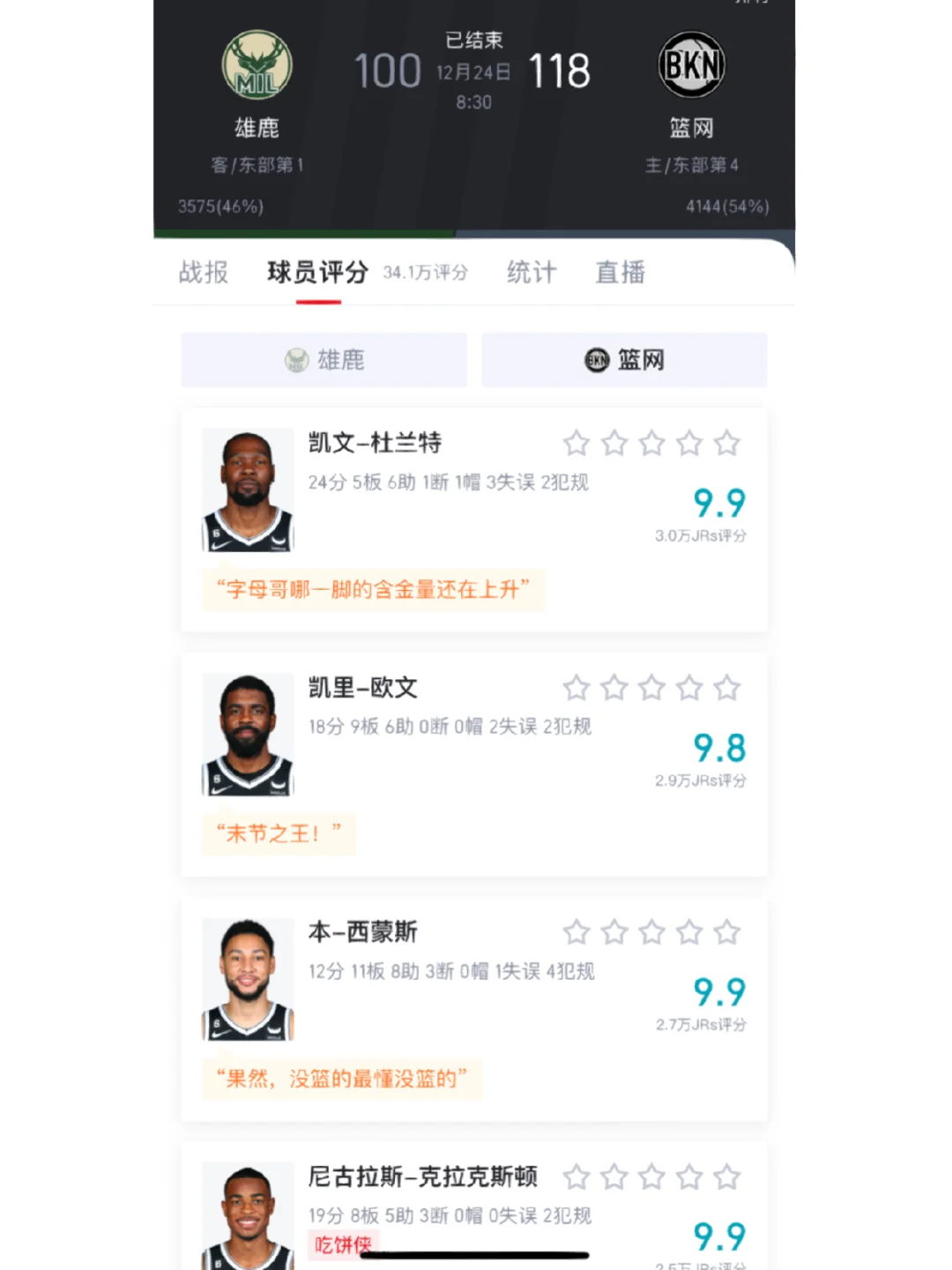Image resolution: width=952 pixels, height=1270 pixels.
Task: Show 雄鹿 player ratings
Action: pos(324,360)
